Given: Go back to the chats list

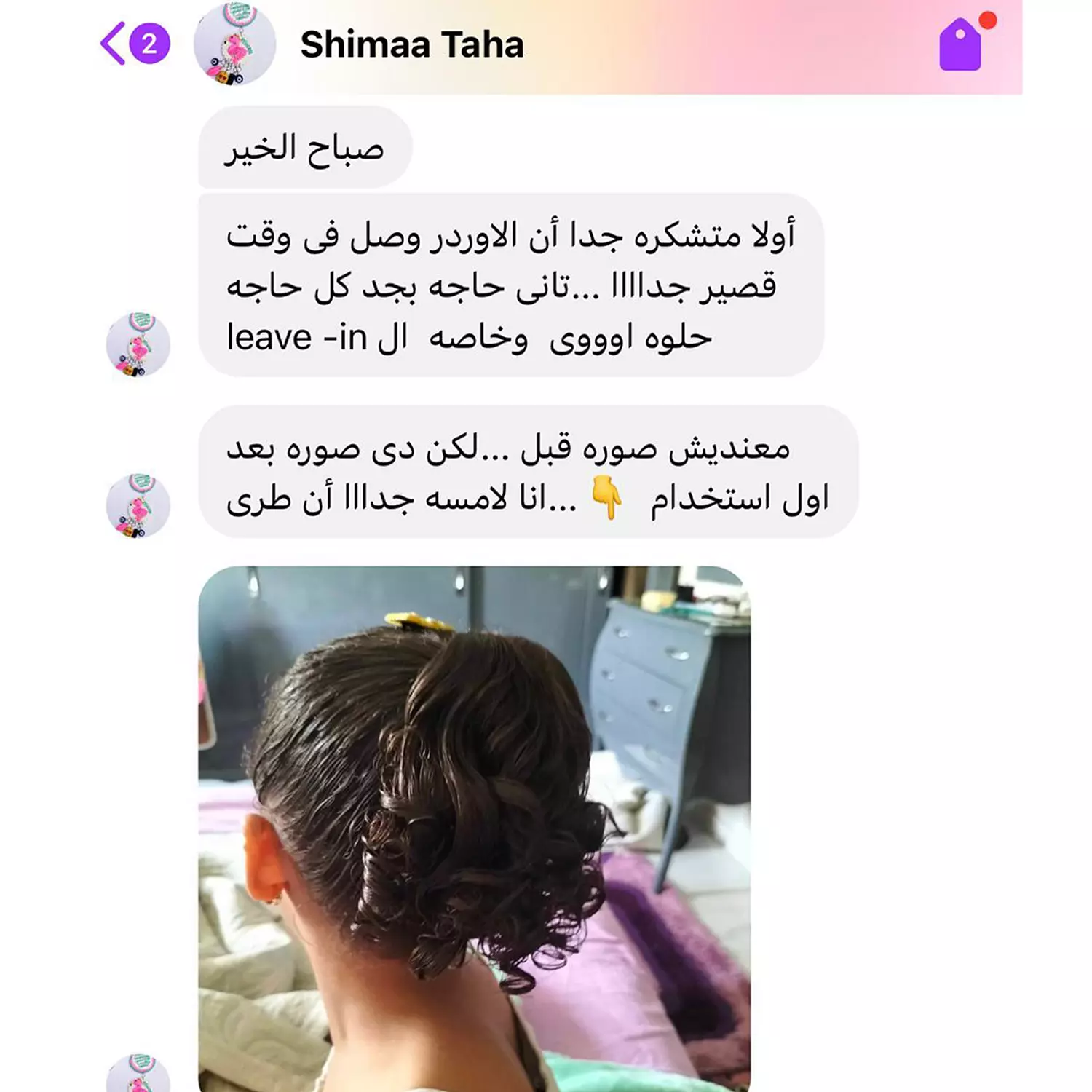Looking at the screenshot, I should click(x=114, y=44).
